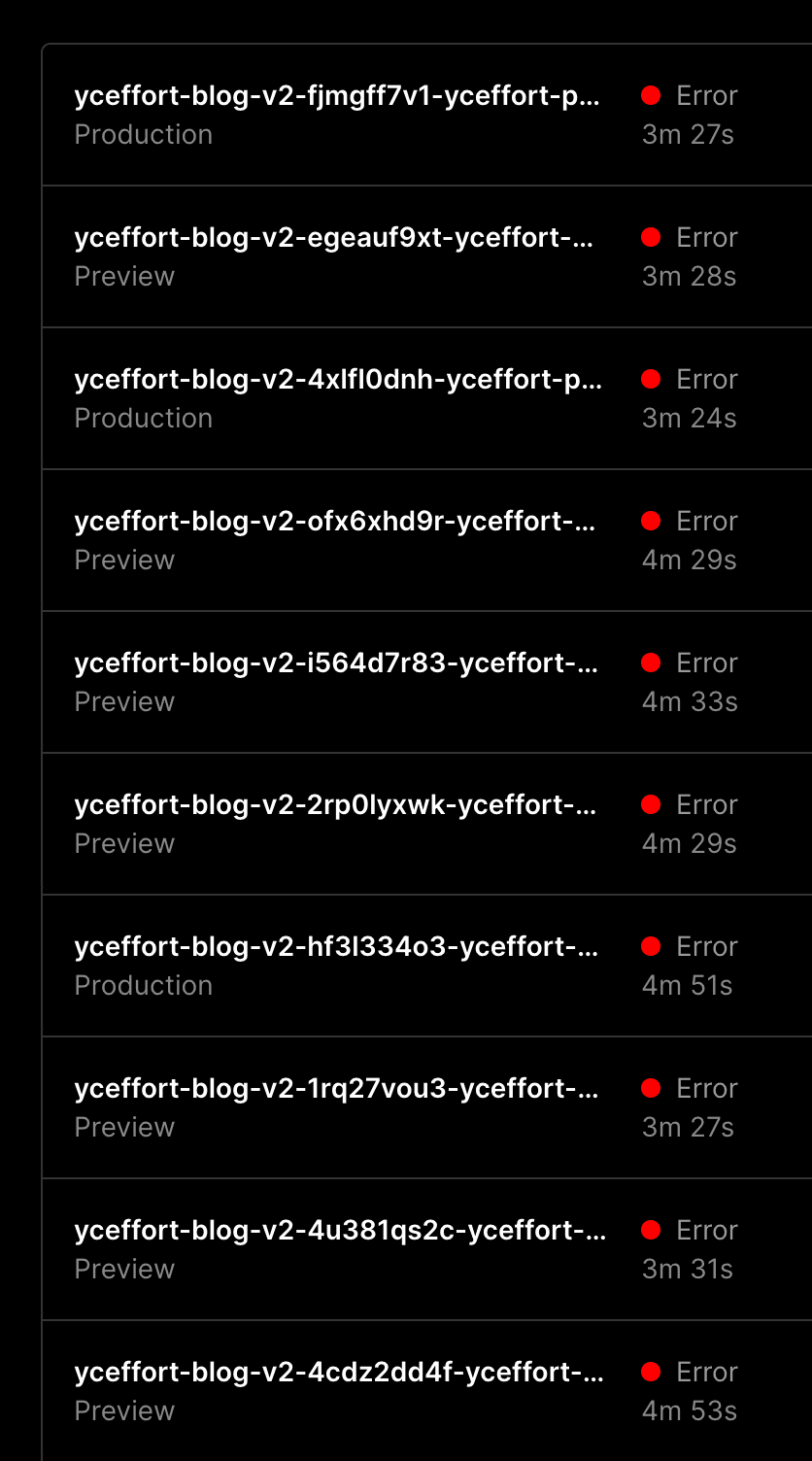Screen dimensions: 812x1461
Task: Select the Error indicator on the egeauf9xt row
Action: pos(651,237)
